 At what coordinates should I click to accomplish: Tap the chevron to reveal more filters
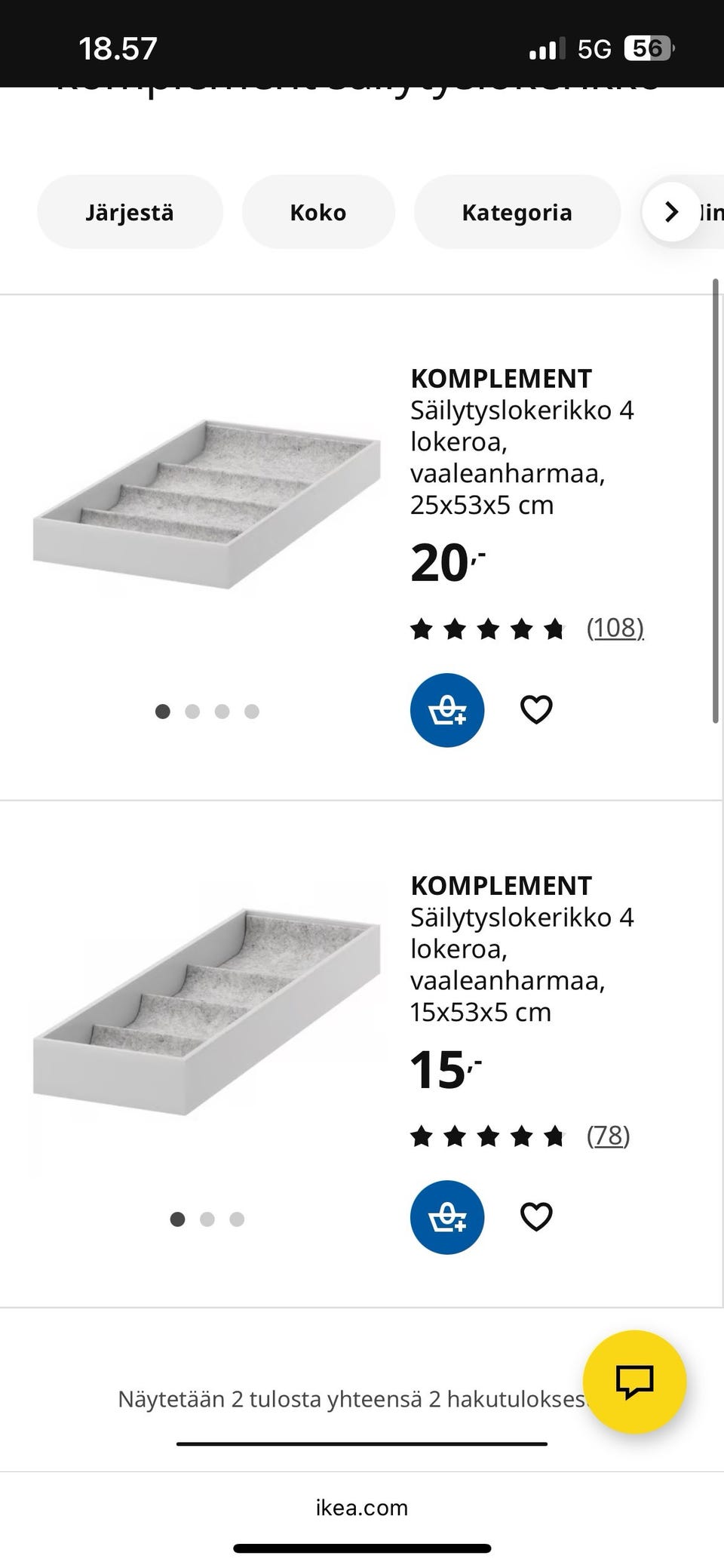coord(670,212)
